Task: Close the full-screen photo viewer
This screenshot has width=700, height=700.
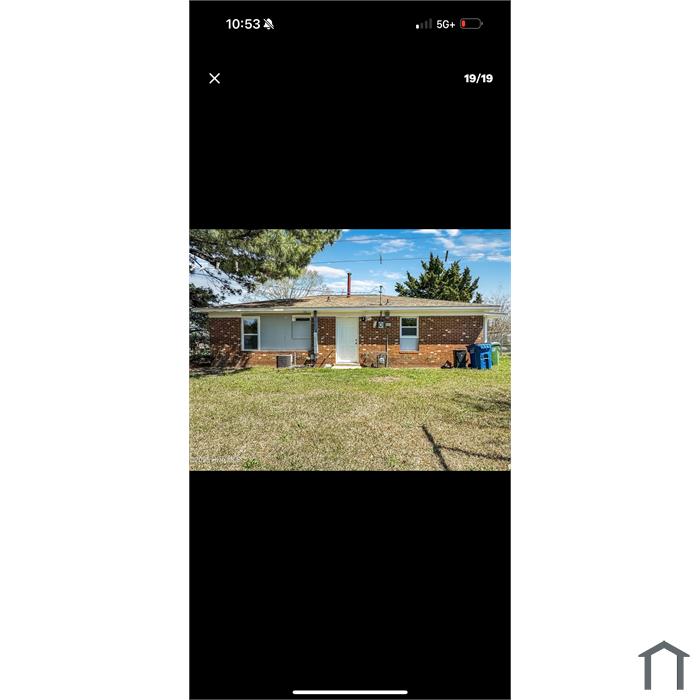Action: tap(214, 78)
